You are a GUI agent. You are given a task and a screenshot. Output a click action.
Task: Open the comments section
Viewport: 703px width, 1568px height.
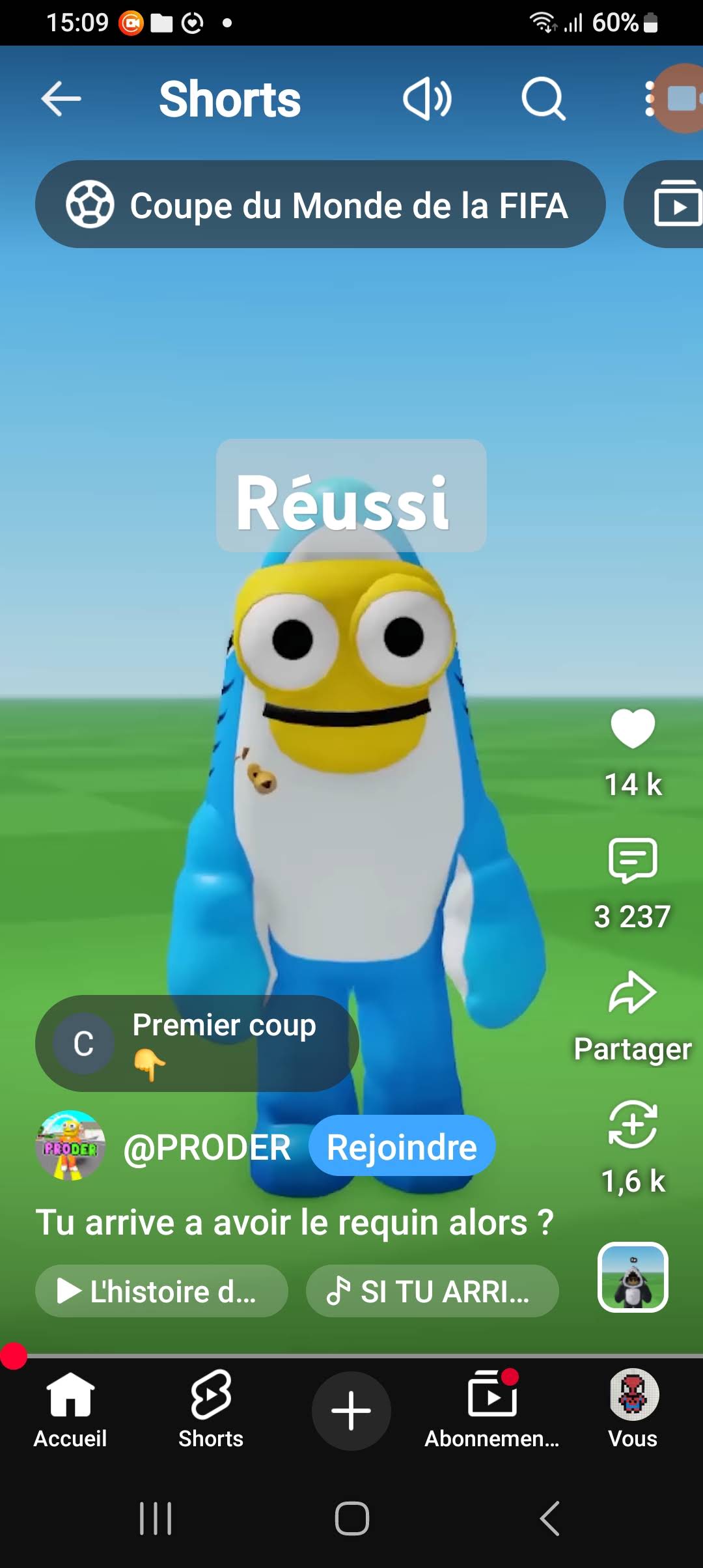click(x=633, y=860)
